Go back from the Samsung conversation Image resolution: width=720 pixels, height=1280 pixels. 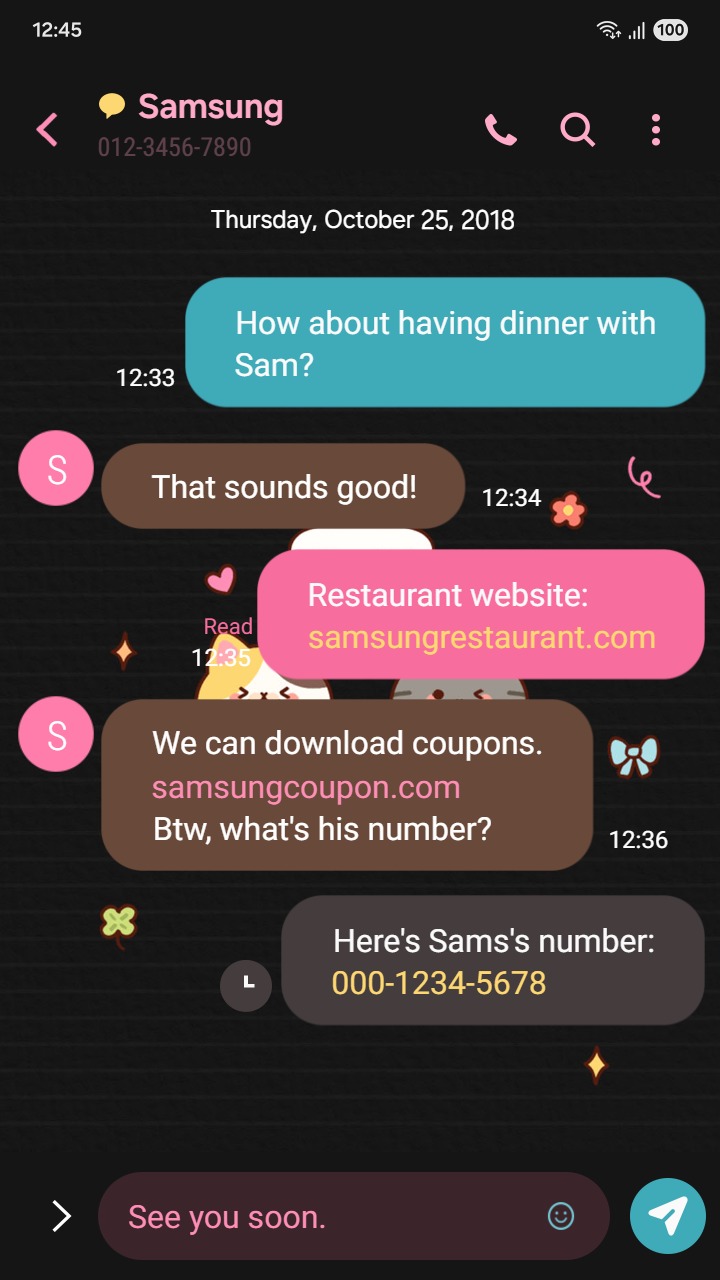47,130
